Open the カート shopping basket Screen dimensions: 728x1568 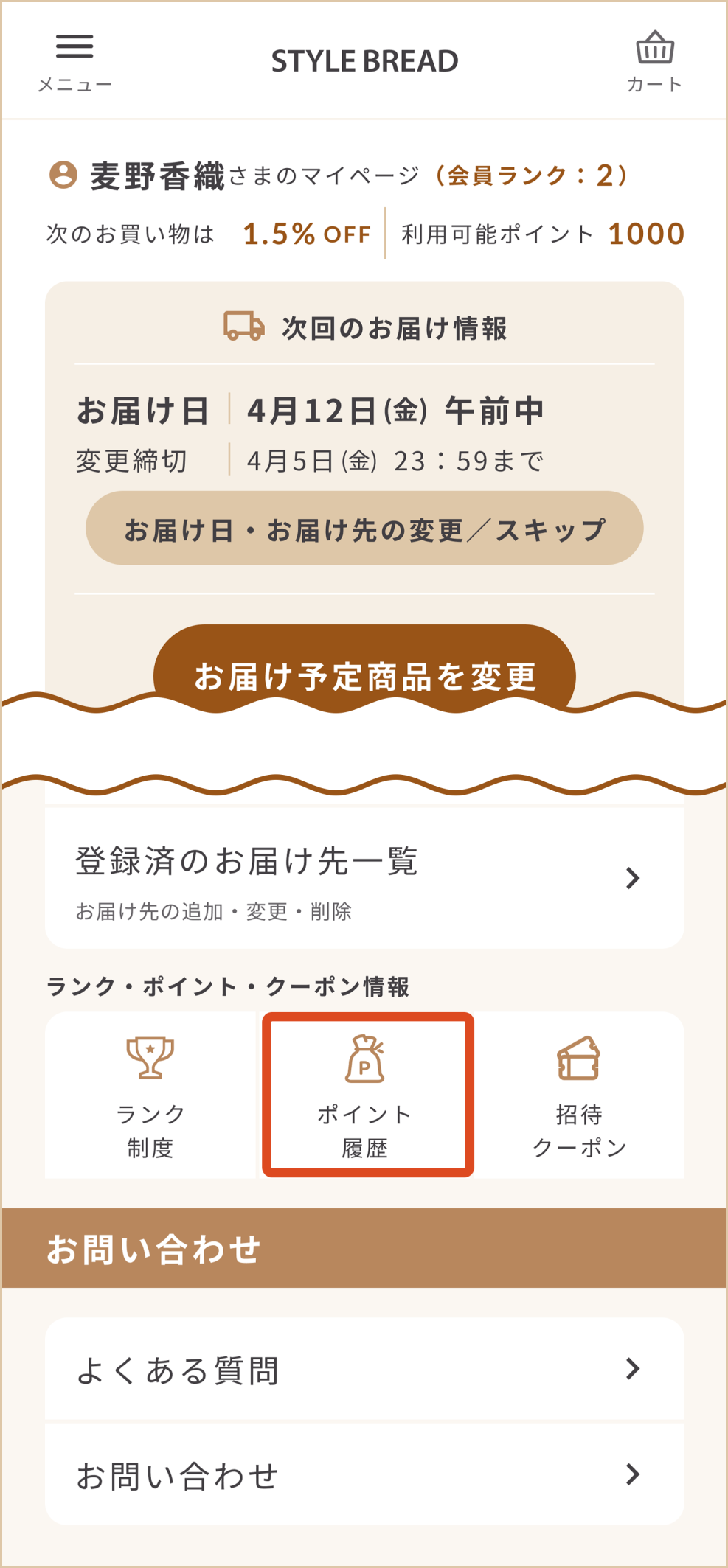pyautogui.click(x=654, y=60)
